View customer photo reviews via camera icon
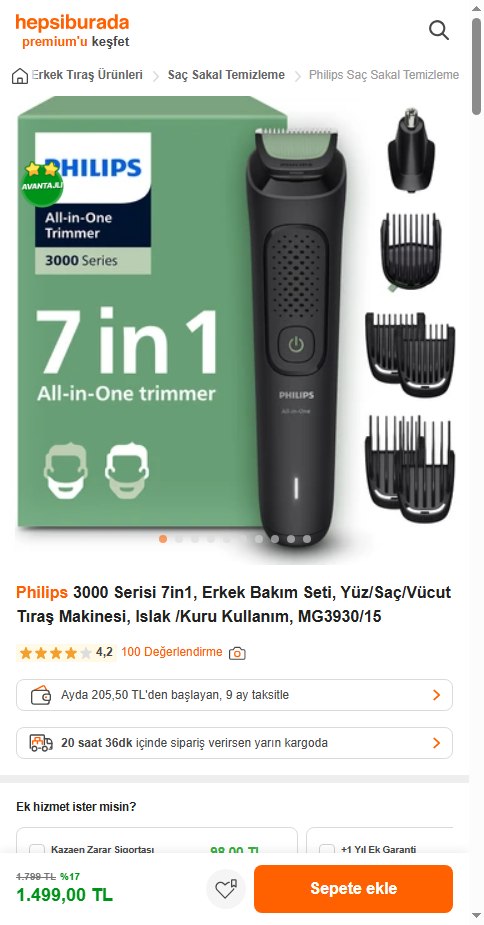The width and height of the screenshot is (484, 925). tap(237, 653)
